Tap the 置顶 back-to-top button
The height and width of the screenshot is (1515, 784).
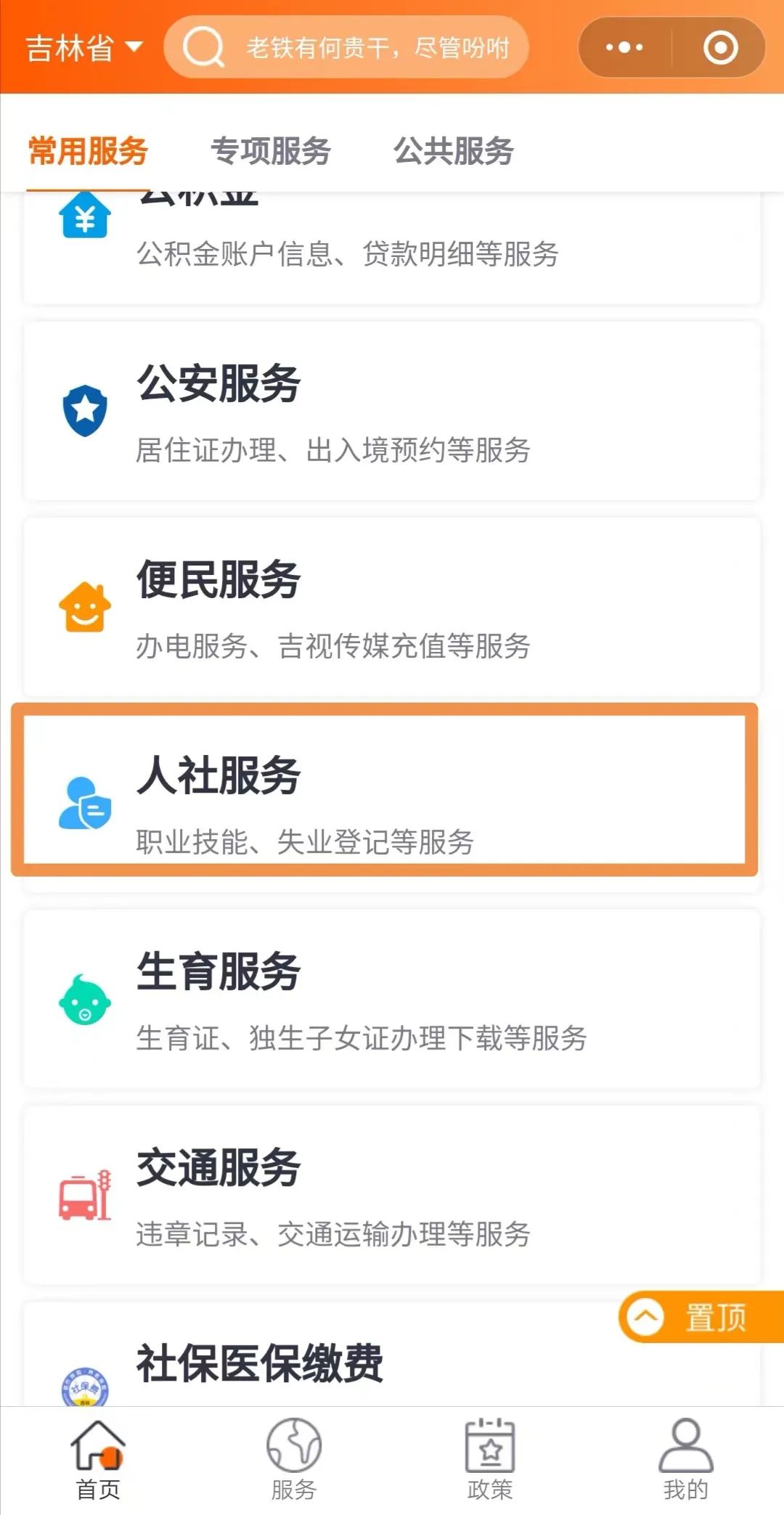701,1317
